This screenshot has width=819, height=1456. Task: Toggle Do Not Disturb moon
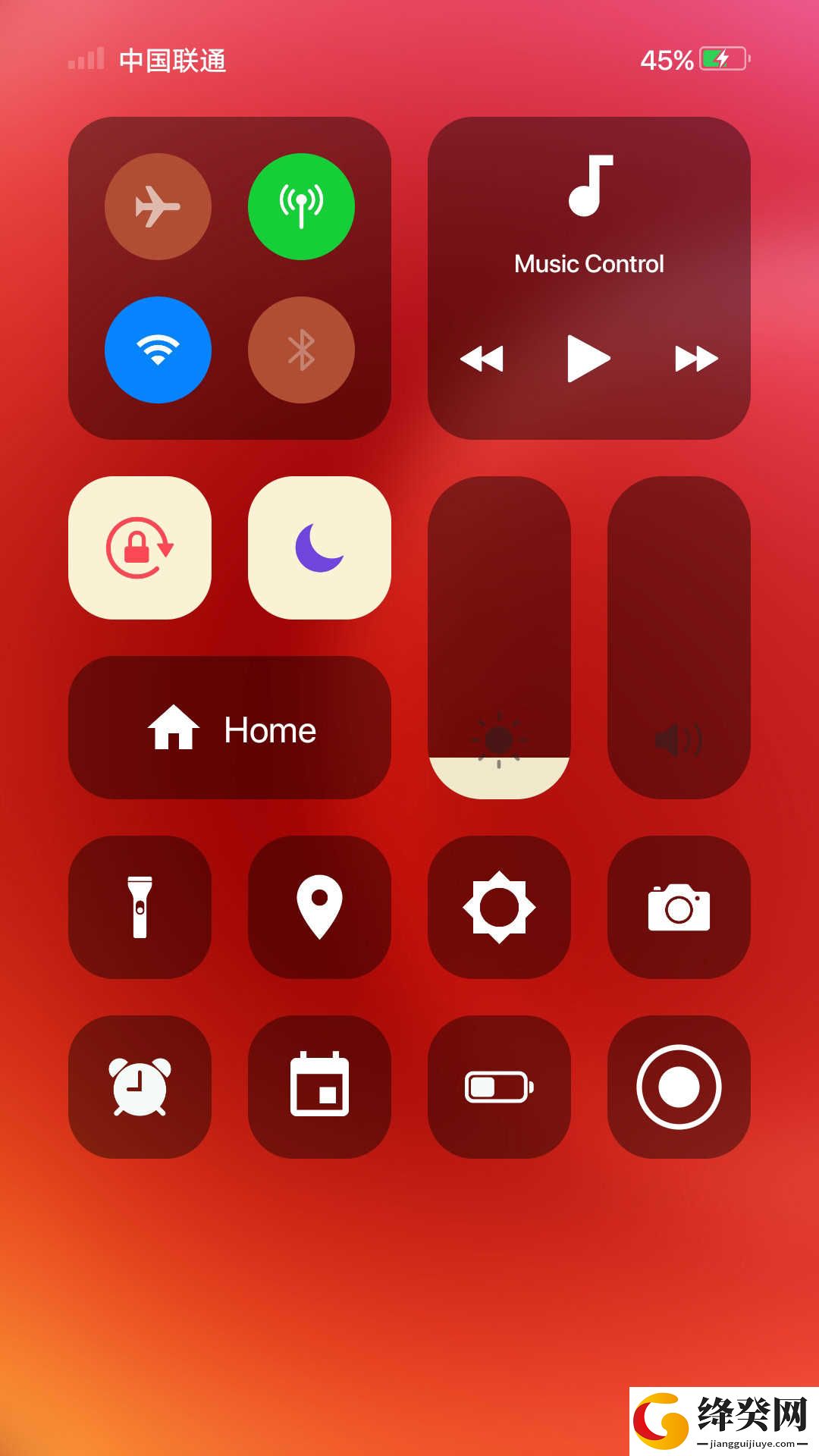(x=319, y=548)
